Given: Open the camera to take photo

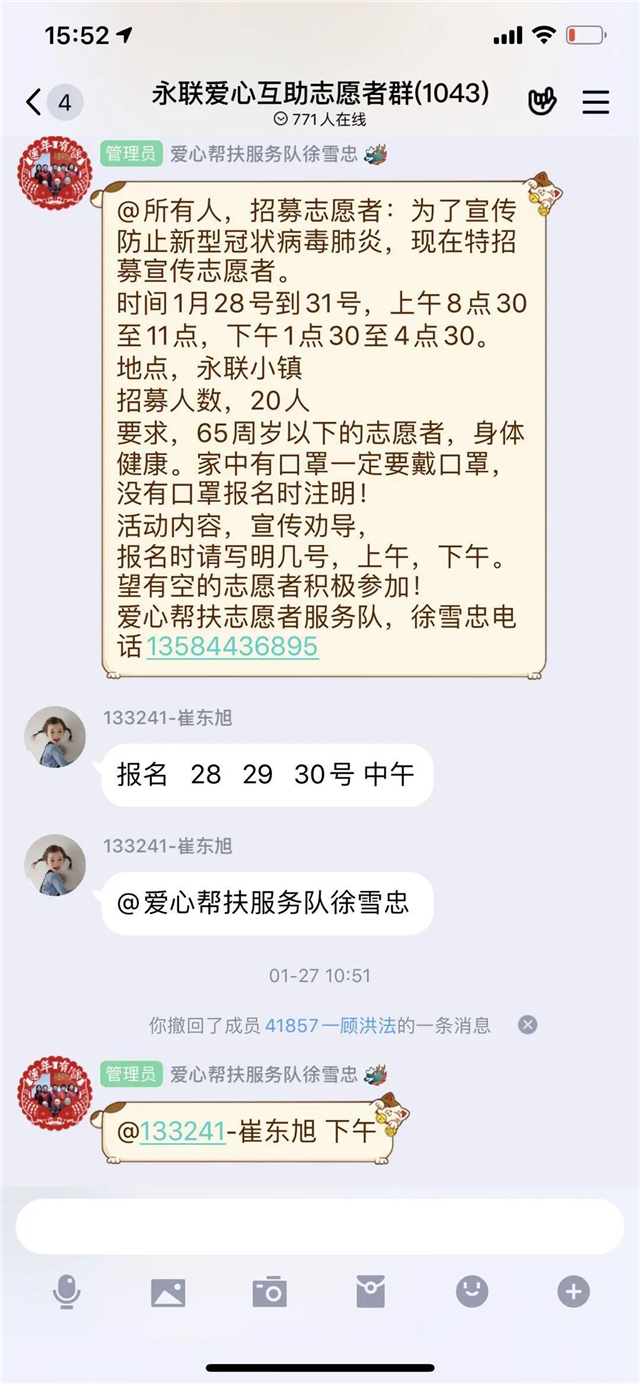Looking at the screenshot, I should [269, 1292].
